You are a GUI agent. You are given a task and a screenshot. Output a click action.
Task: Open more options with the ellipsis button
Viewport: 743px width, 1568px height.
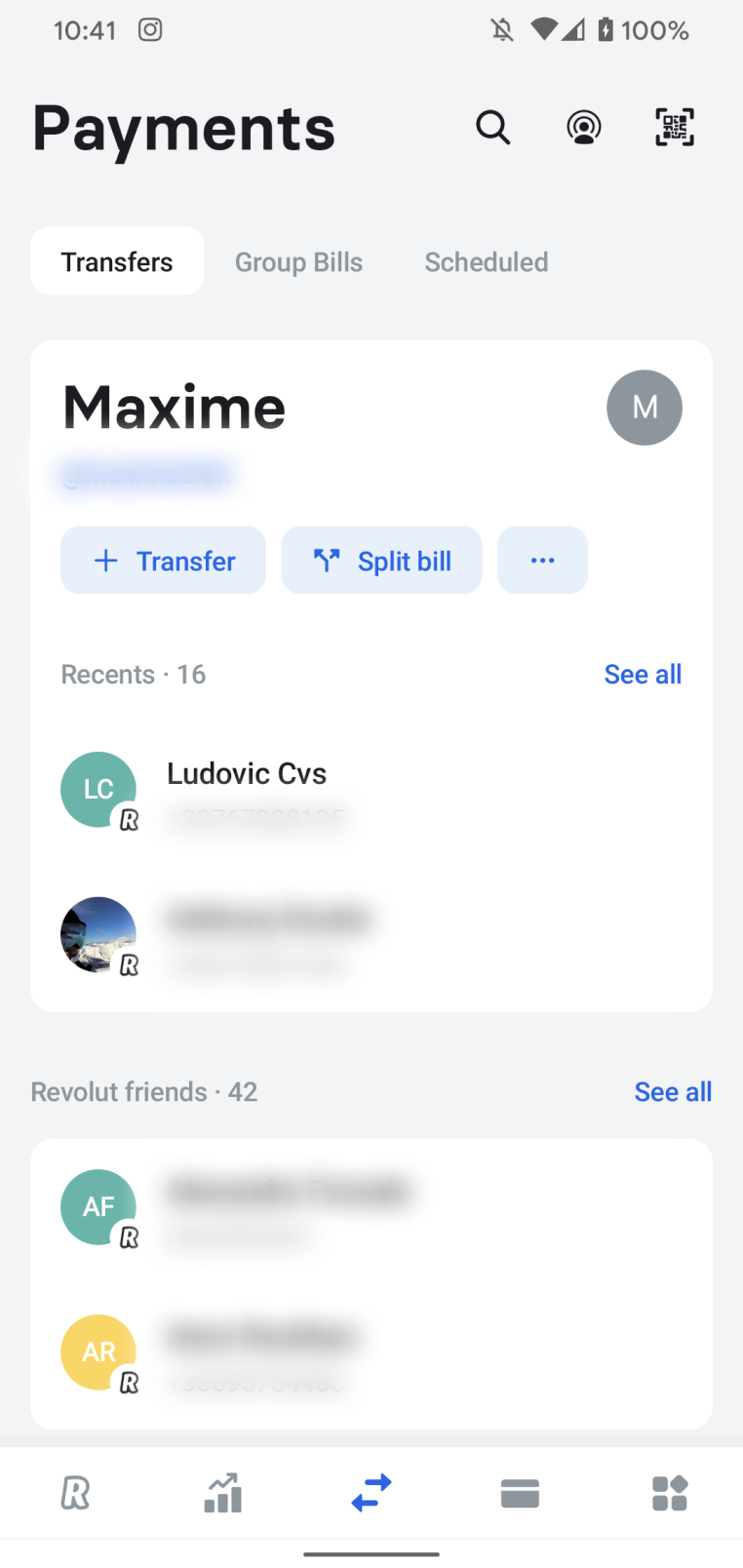pos(542,560)
